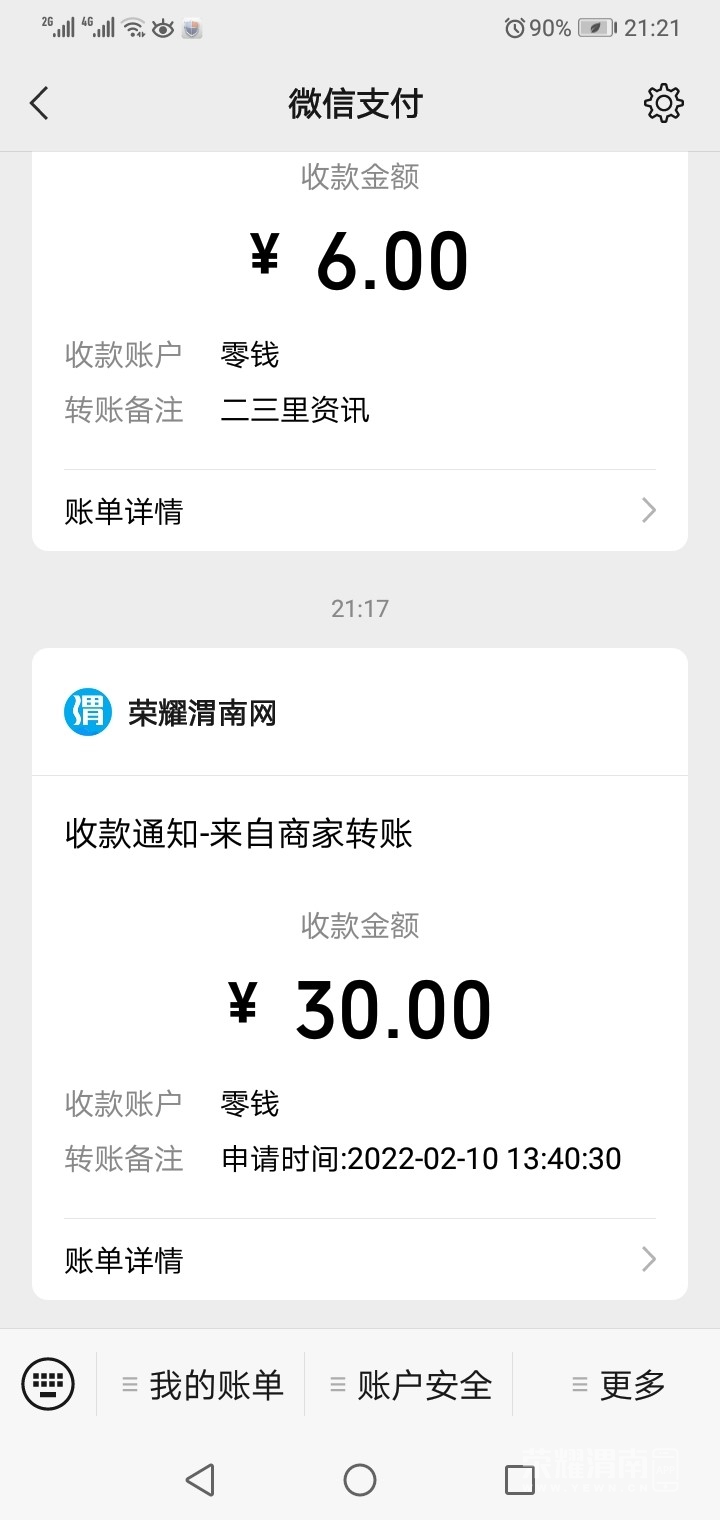Viewport: 720px width, 1520px height.
Task: Switch to keyboard input mode
Action: (48, 1385)
